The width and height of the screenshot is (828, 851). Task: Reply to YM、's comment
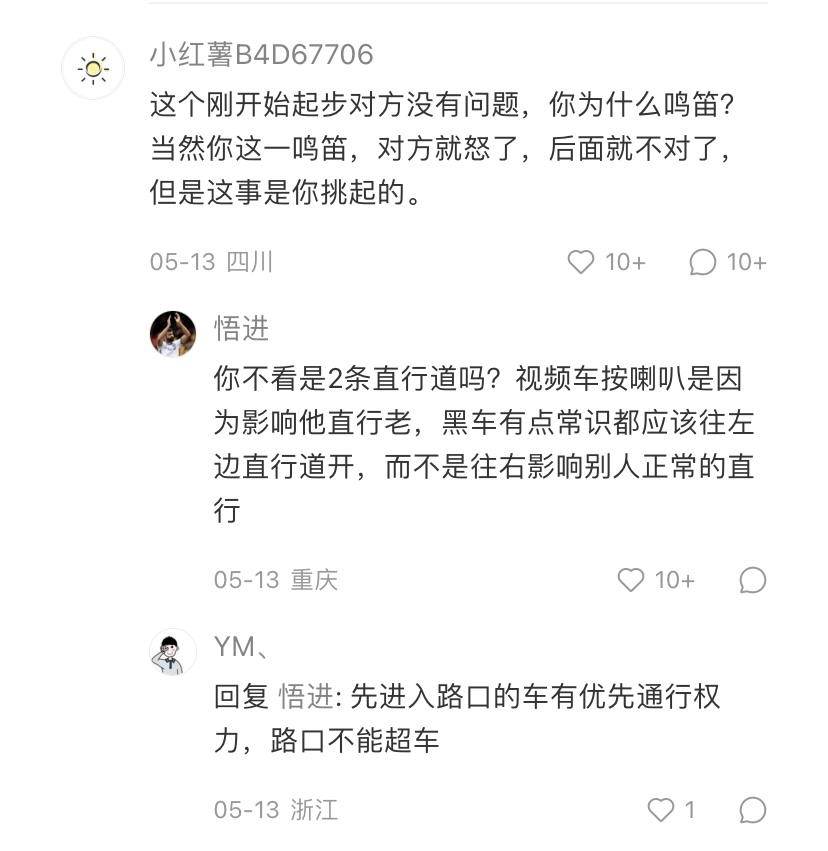click(752, 809)
